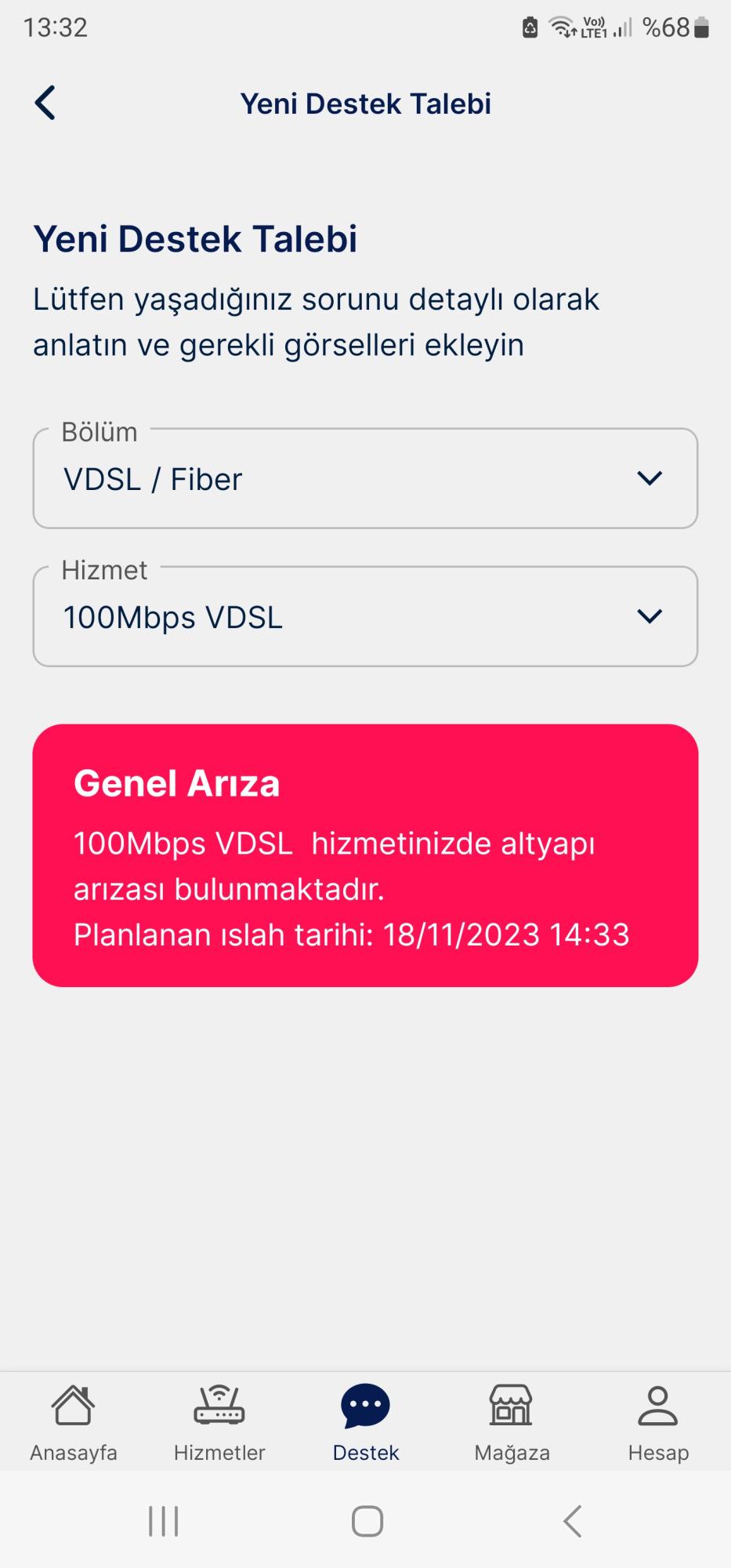731x1568 pixels.
Task: Tap the chevron on the Bölüm field
Action: (650, 479)
